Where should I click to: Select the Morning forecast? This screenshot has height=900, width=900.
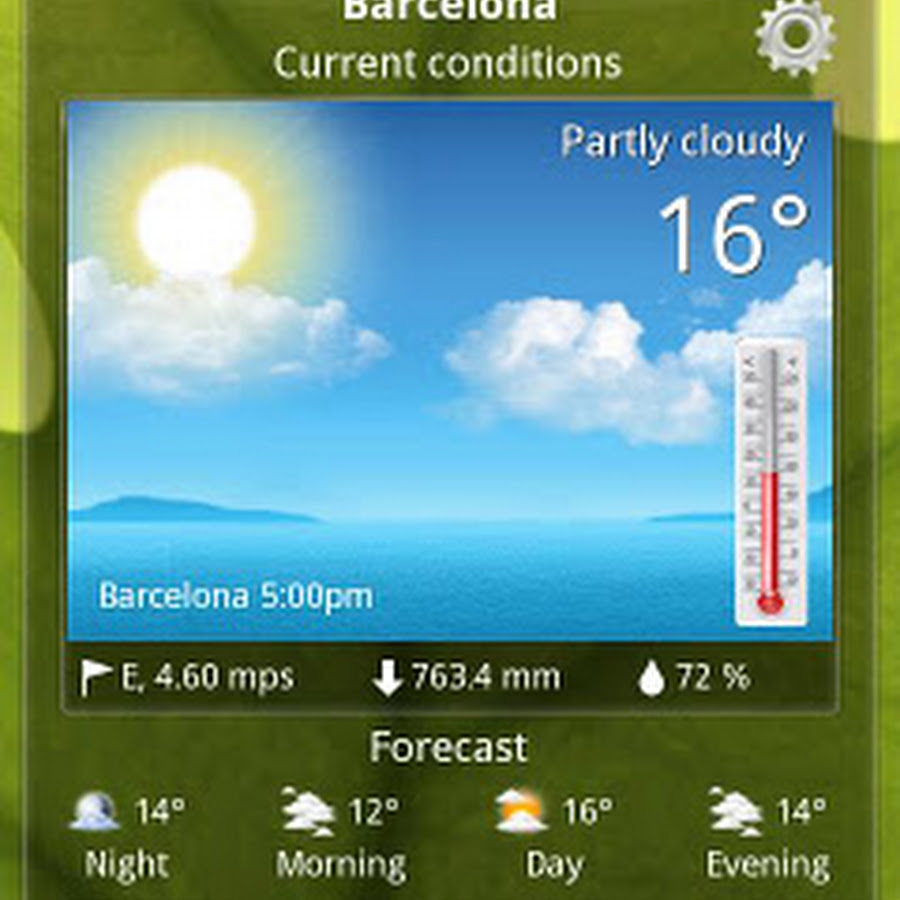pos(341,836)
